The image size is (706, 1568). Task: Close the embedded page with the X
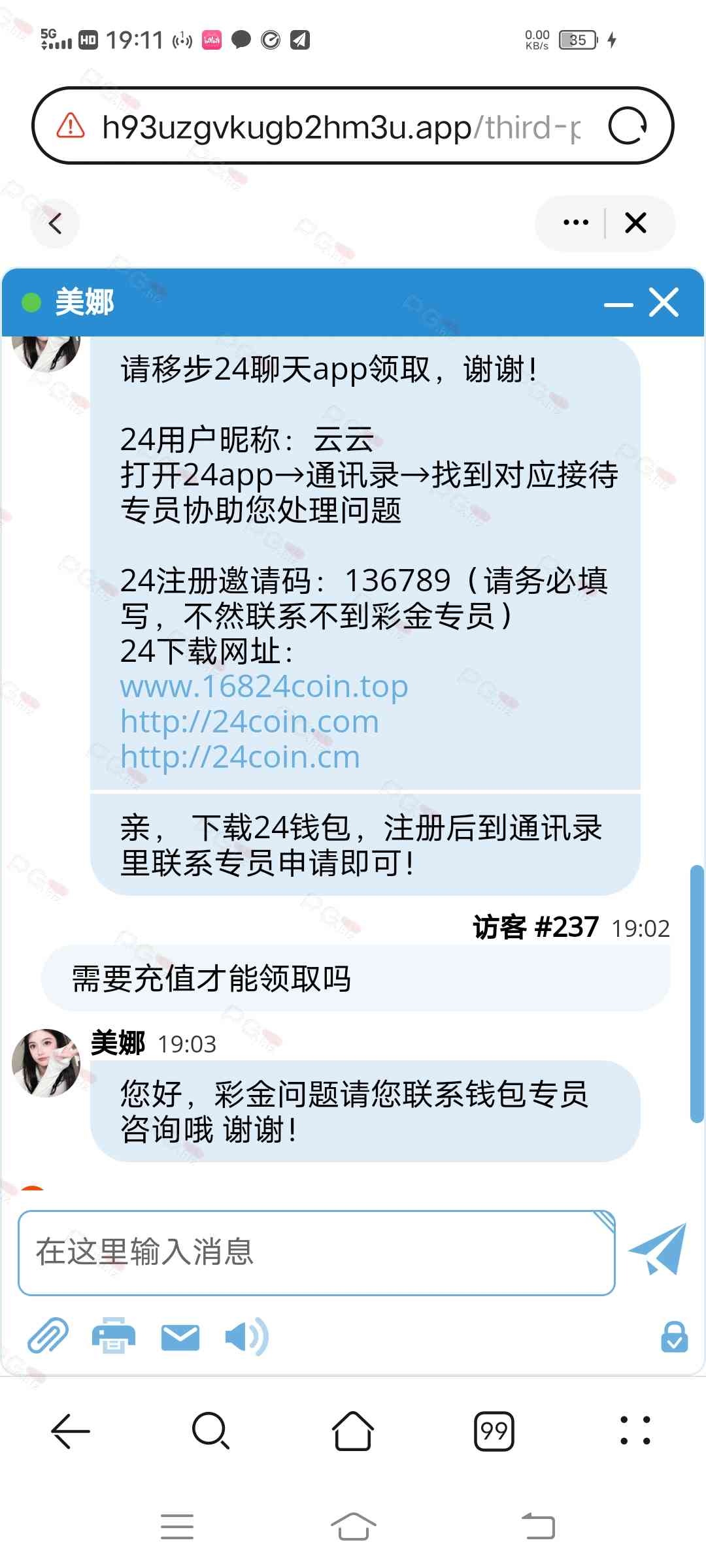coord(635,223)
